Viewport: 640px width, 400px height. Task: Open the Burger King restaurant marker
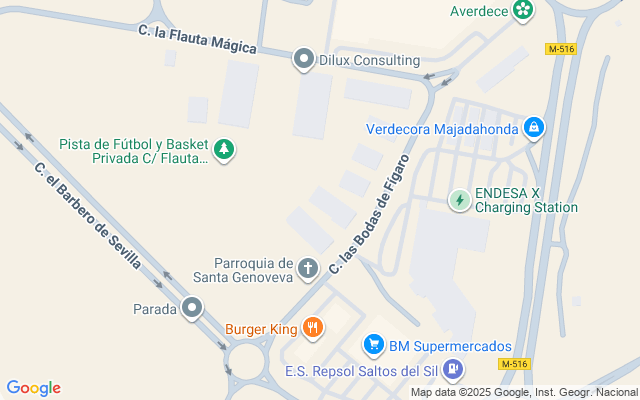click(313, 327)
